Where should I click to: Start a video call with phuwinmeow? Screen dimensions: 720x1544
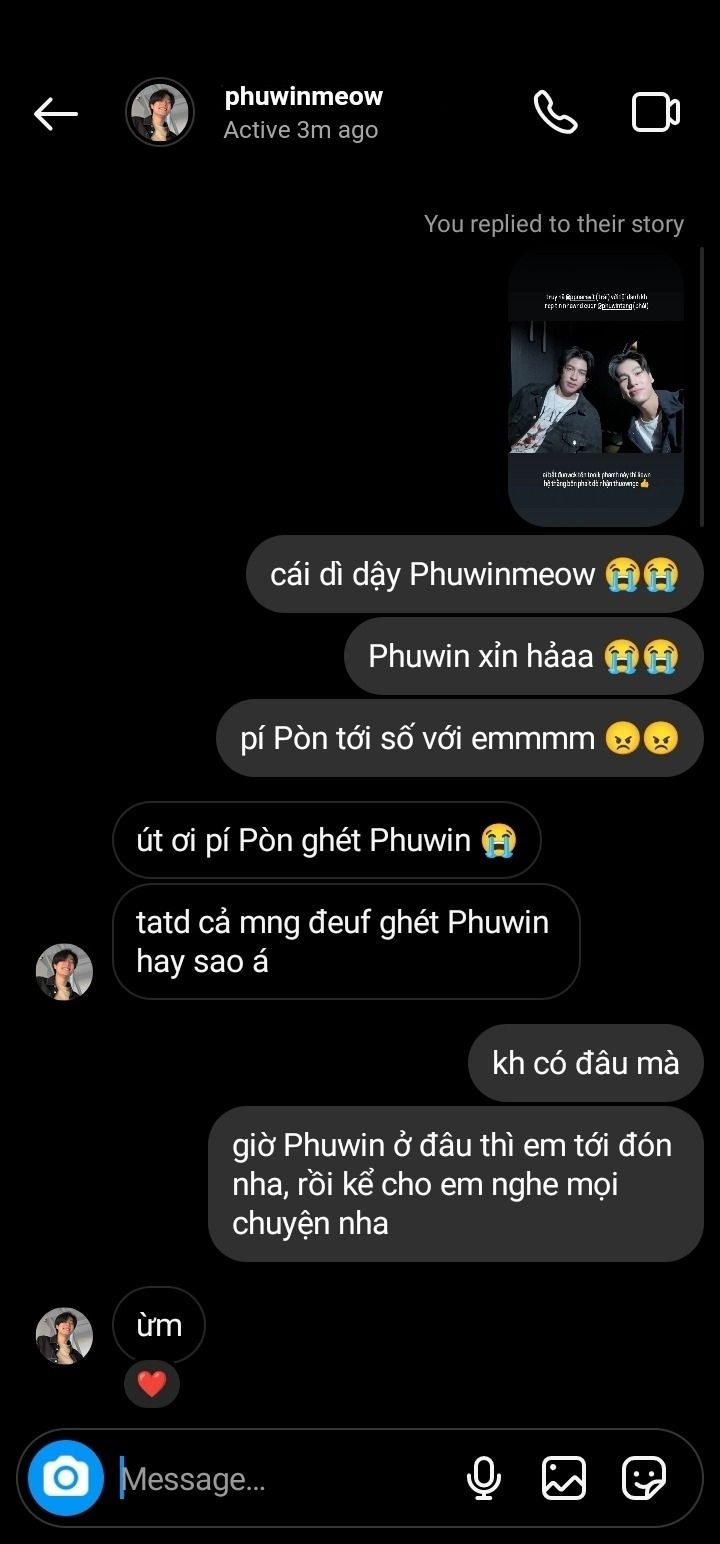[x=656, y=112]
